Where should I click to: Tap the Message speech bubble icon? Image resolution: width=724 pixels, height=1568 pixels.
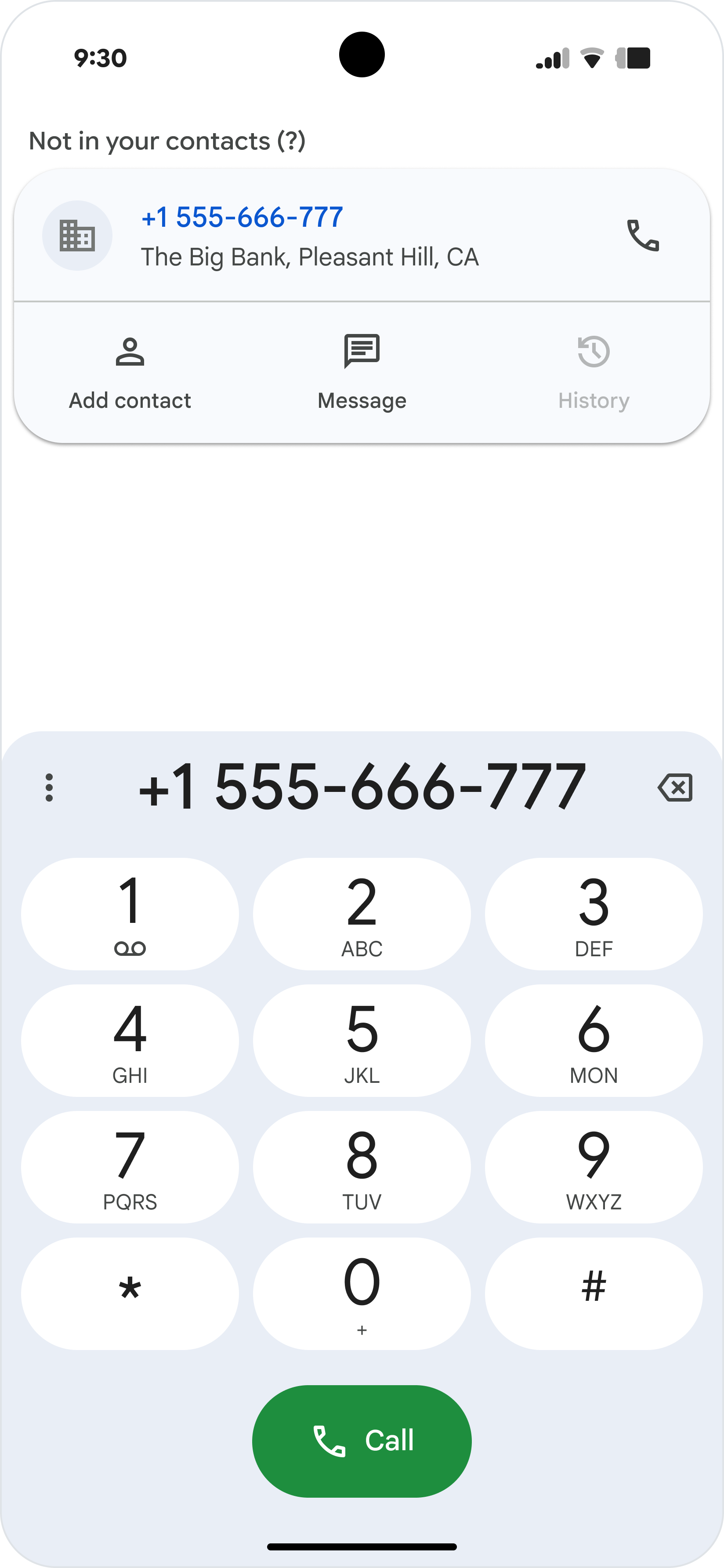pyautogui.click(x=362, y=352)
